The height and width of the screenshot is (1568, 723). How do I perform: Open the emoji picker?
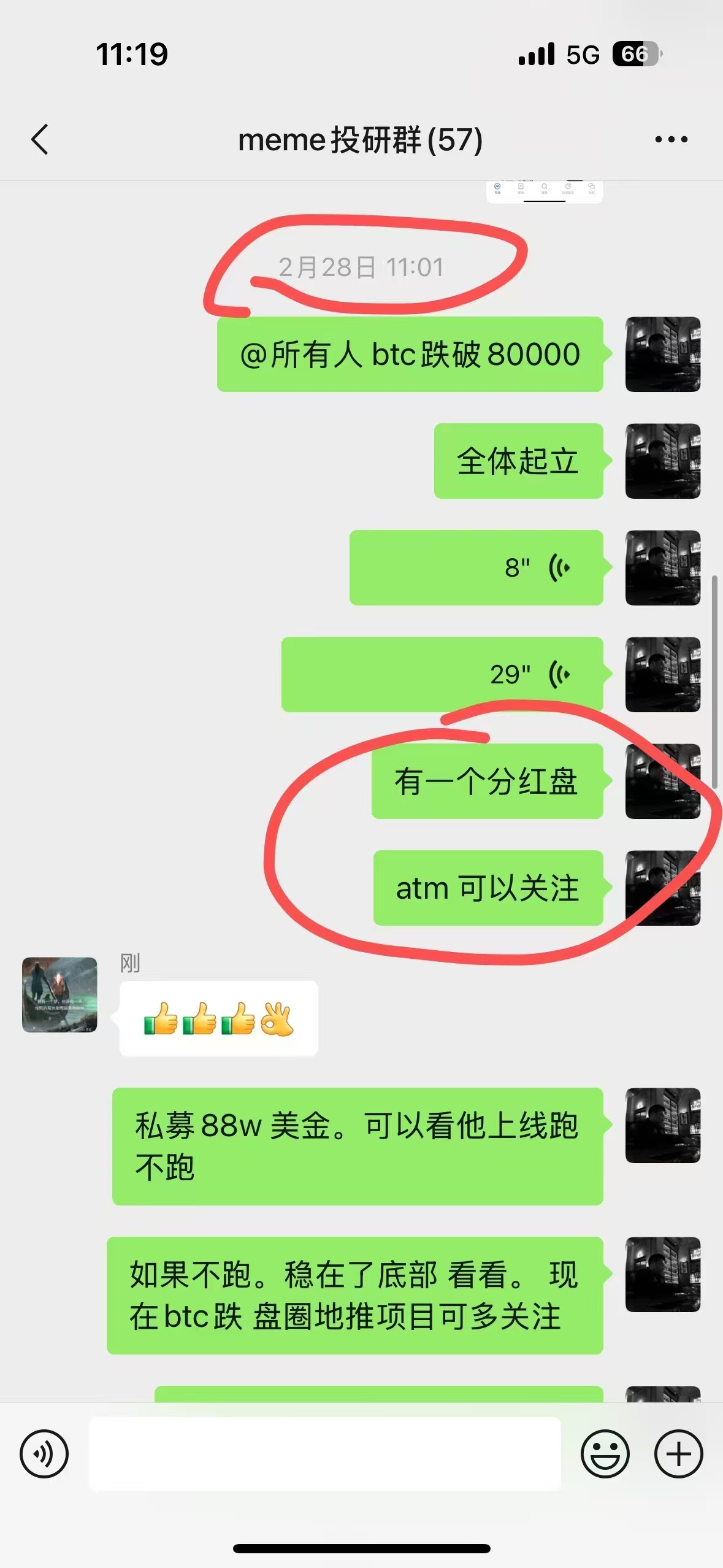[x=605, y=1453]
